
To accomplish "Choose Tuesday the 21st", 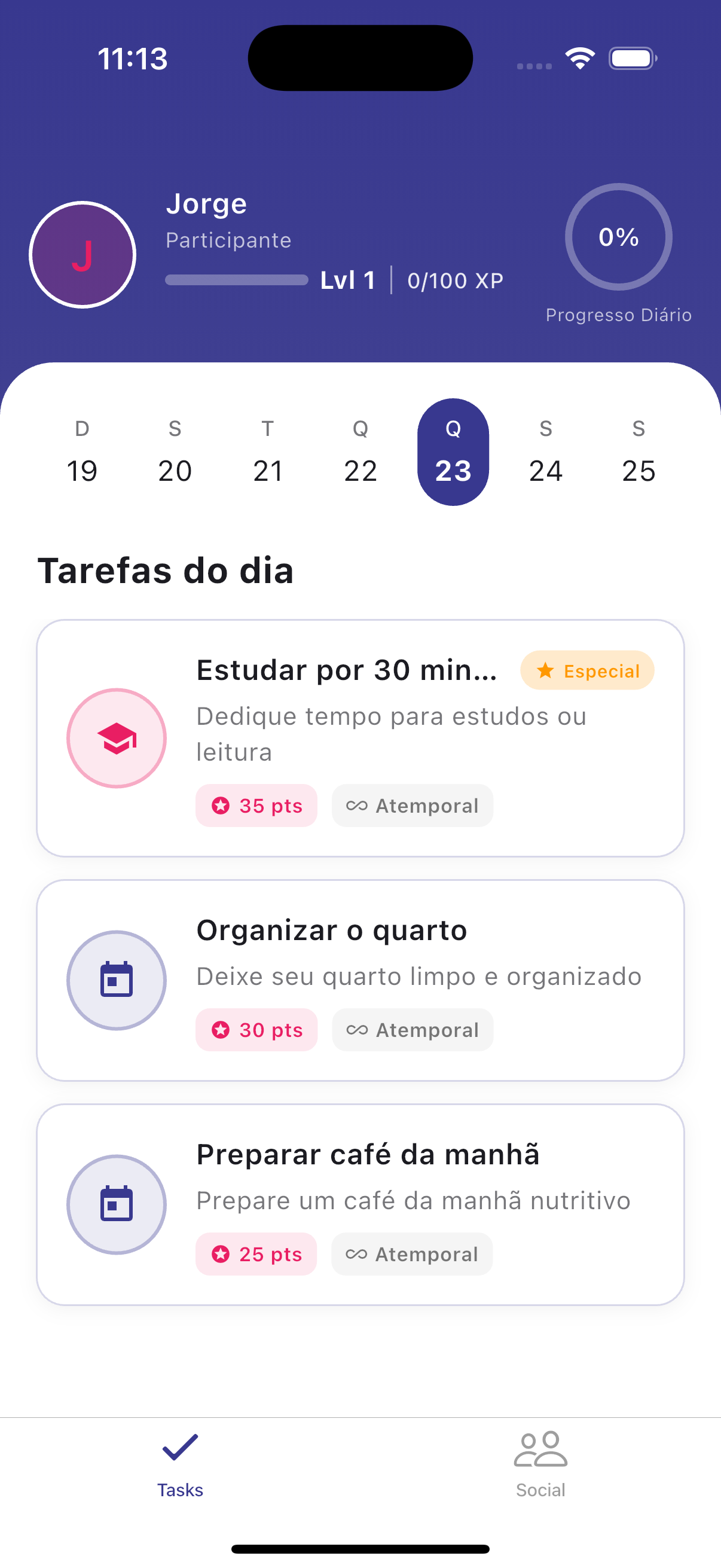I will (x=268, y=452).
